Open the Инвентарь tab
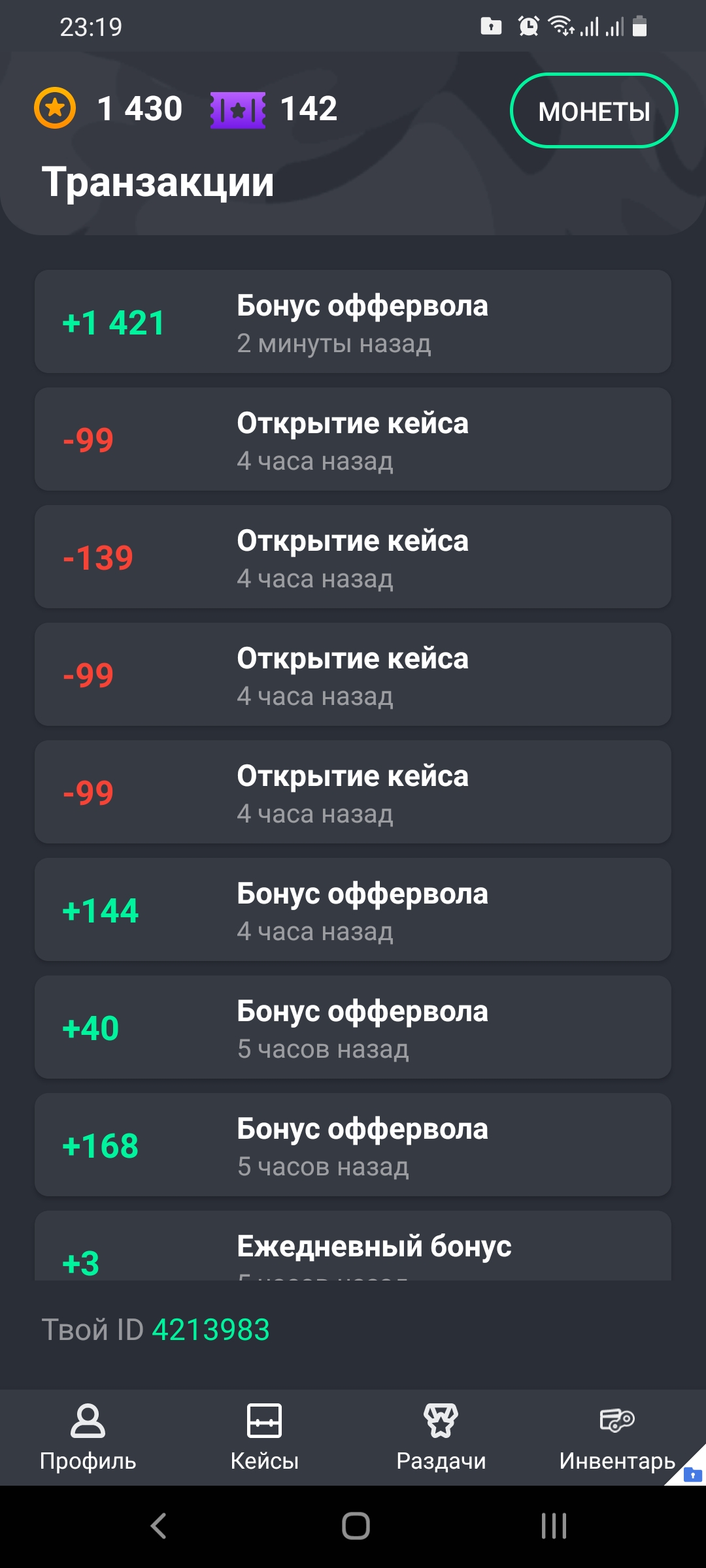706x1568 pixels. point(616,1437)
